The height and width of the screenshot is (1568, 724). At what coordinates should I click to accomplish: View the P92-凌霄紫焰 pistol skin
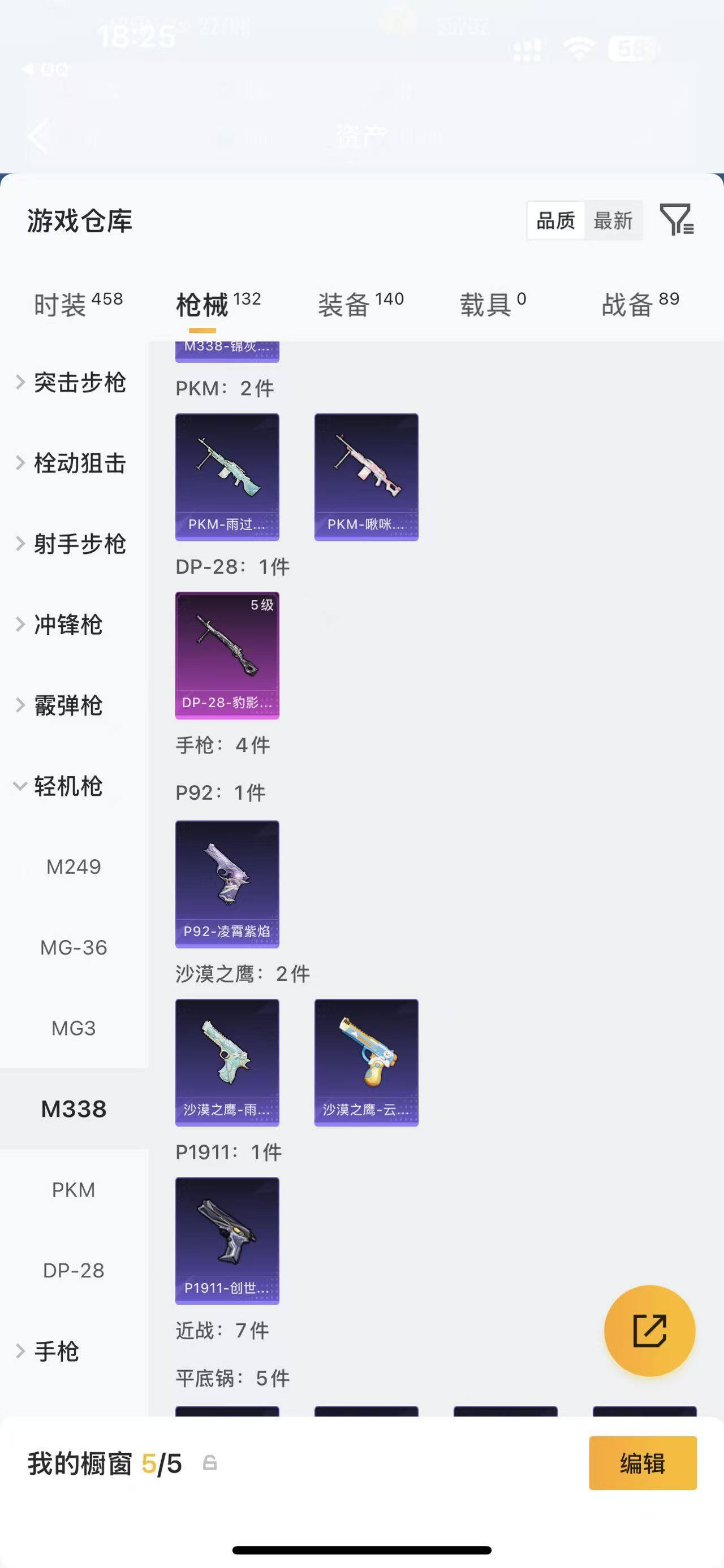click(x=227, y=884)
